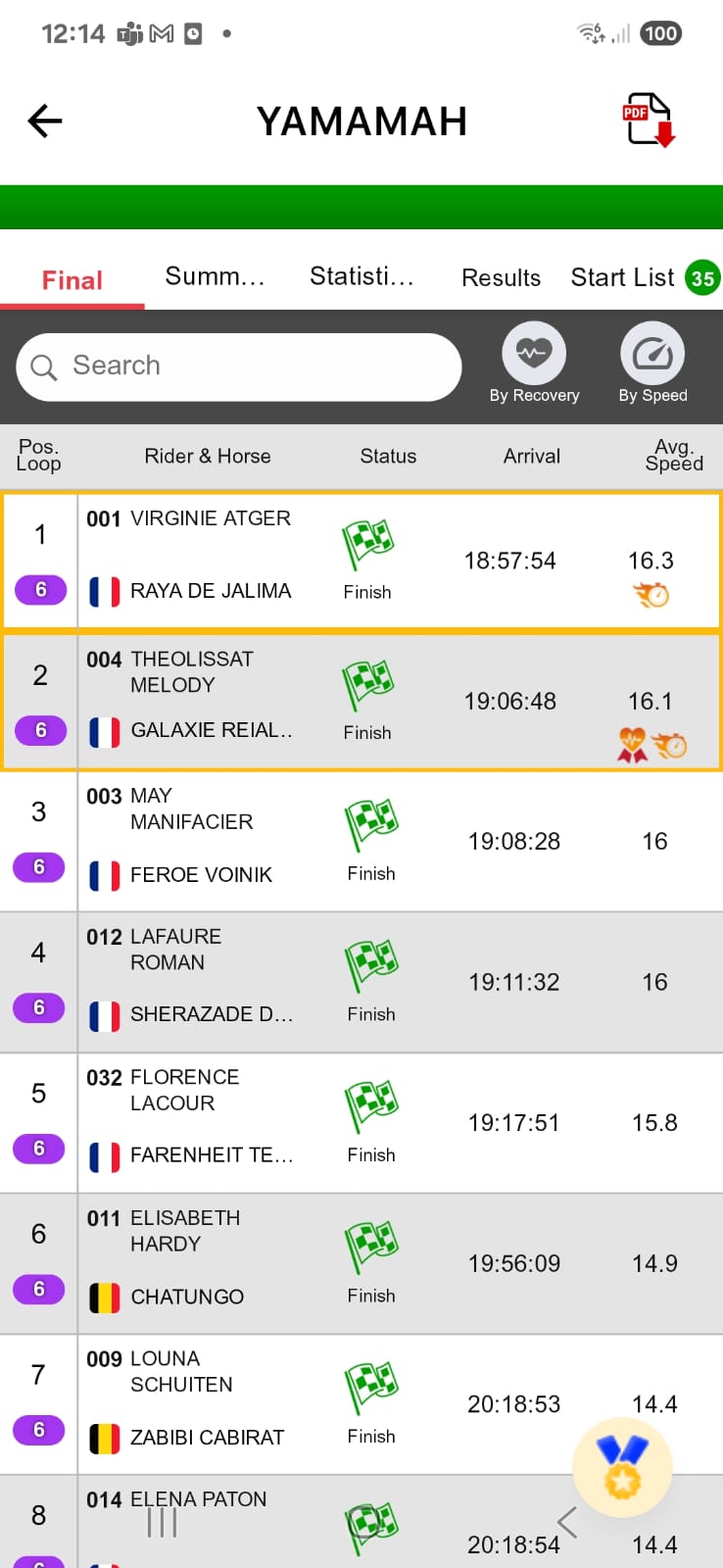Sort riders By Recovery
Viewport: 723px width, 1568px height.
tap(534, 364)
